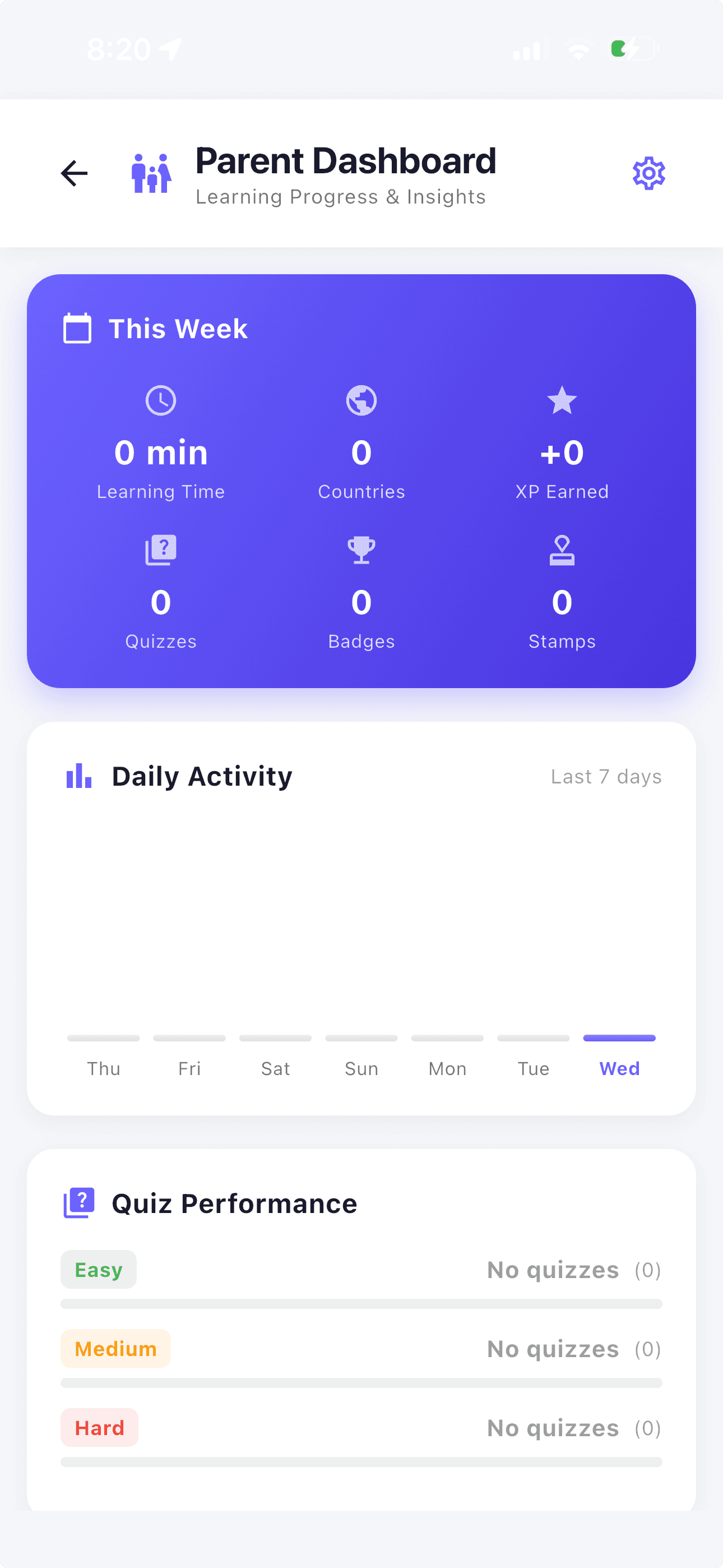Viewport: 723px width, 1568px height.
Task: Select Thu in the daily activity chart
Action: 104,1068
